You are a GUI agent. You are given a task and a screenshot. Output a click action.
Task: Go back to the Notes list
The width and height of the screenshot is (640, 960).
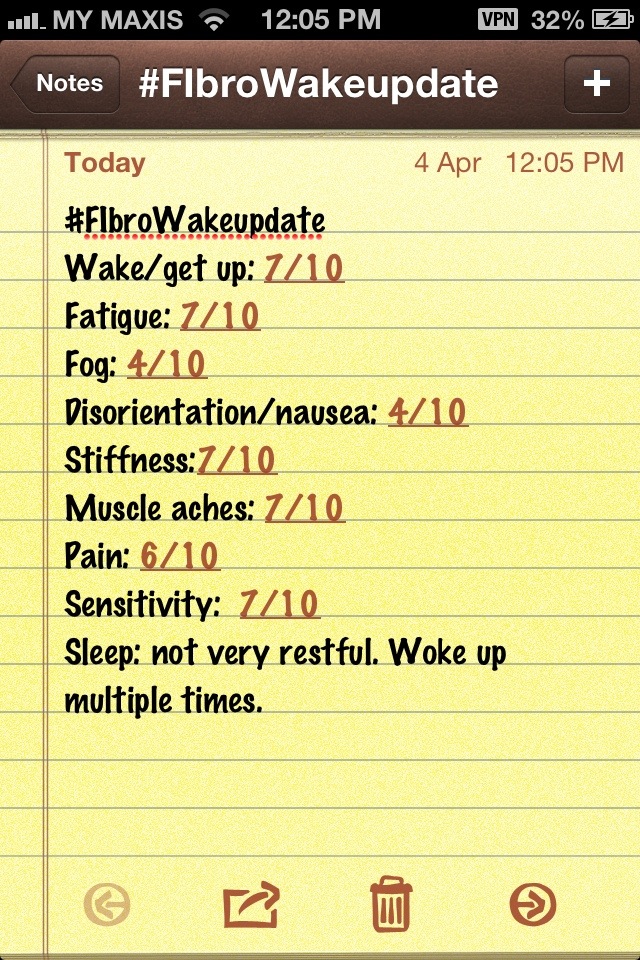click(66, 84)
